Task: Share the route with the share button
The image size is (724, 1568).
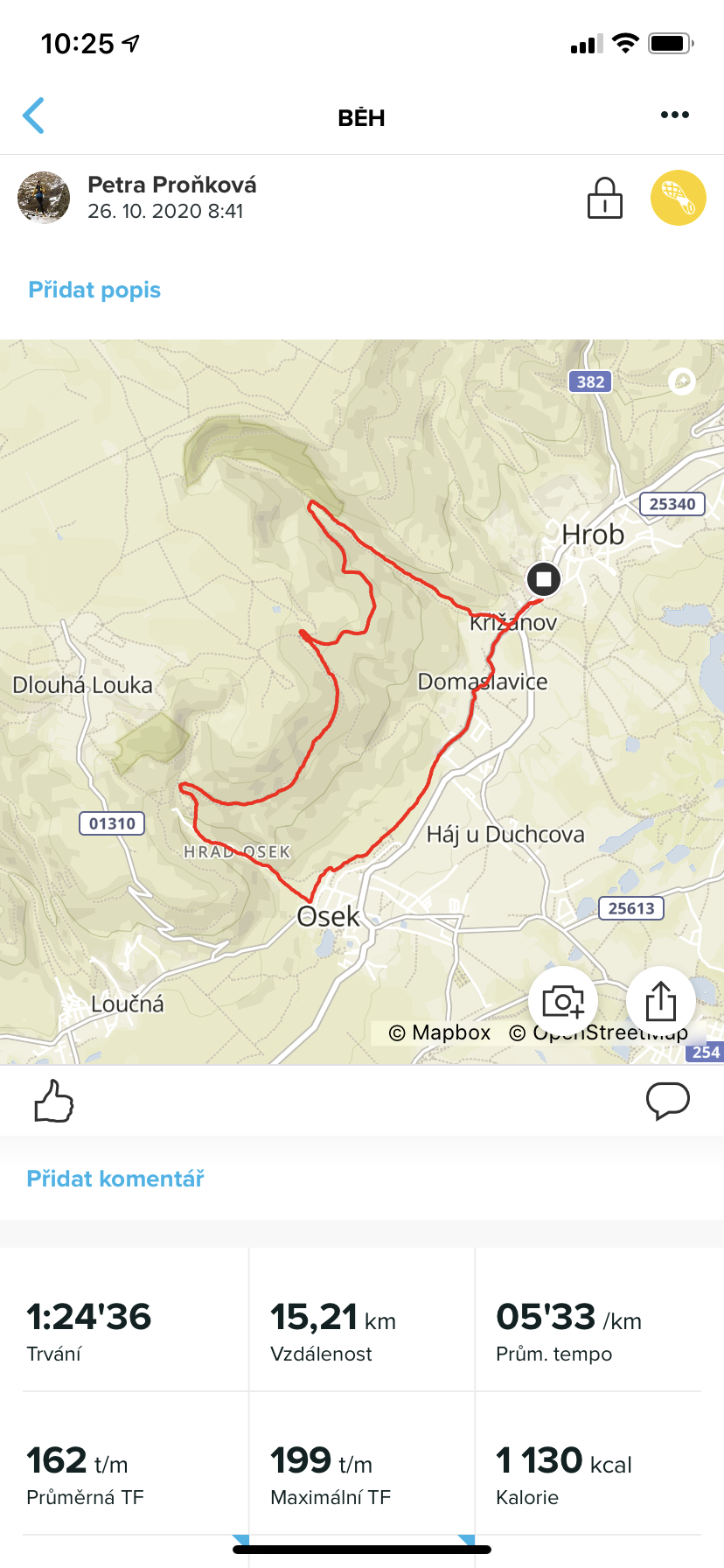Action: coord(661,1001)
